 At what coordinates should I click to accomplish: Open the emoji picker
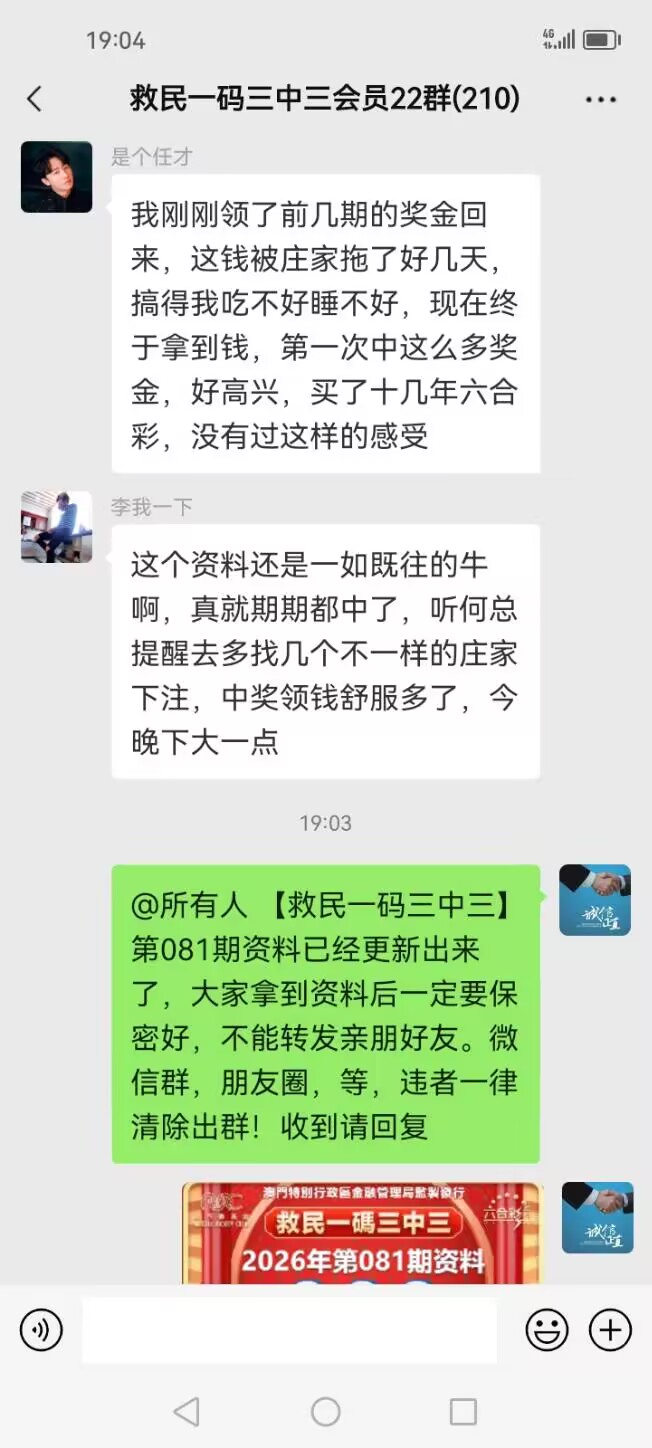547,1331
